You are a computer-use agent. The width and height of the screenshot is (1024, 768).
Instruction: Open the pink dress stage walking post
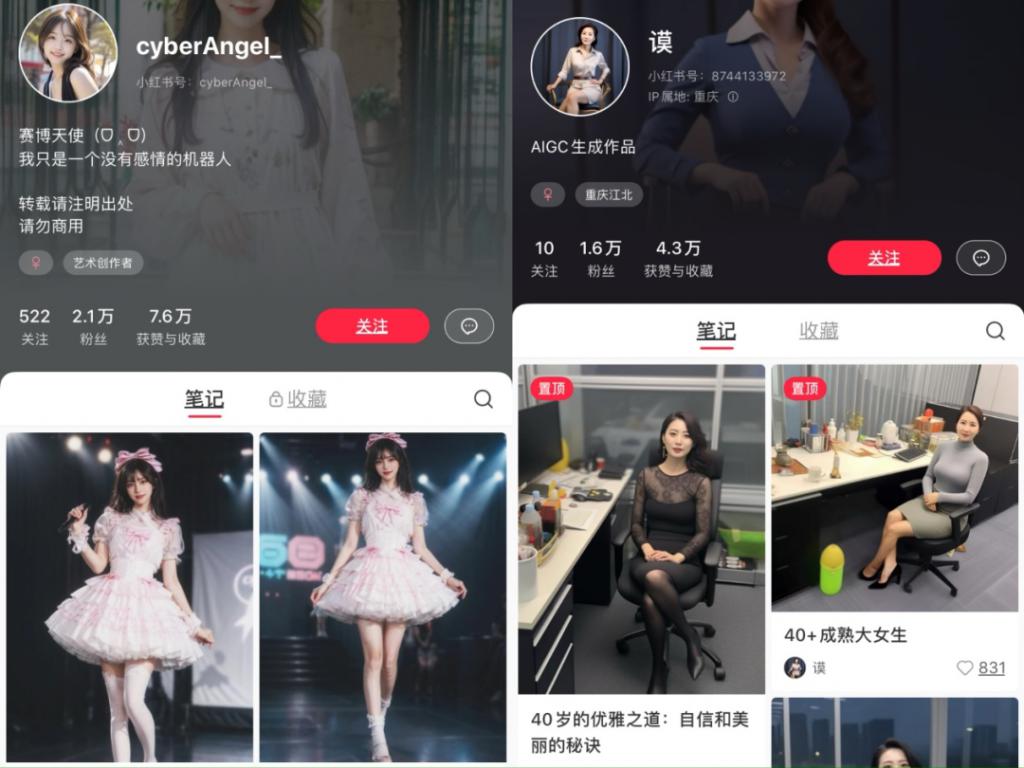(382, 597)
